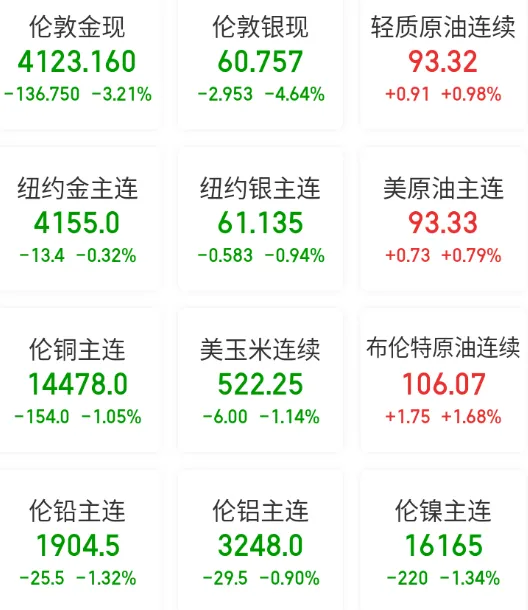Select the 纽约金主连 card
The height and width of the screenshot is (610, 528).
pos(78,219)
